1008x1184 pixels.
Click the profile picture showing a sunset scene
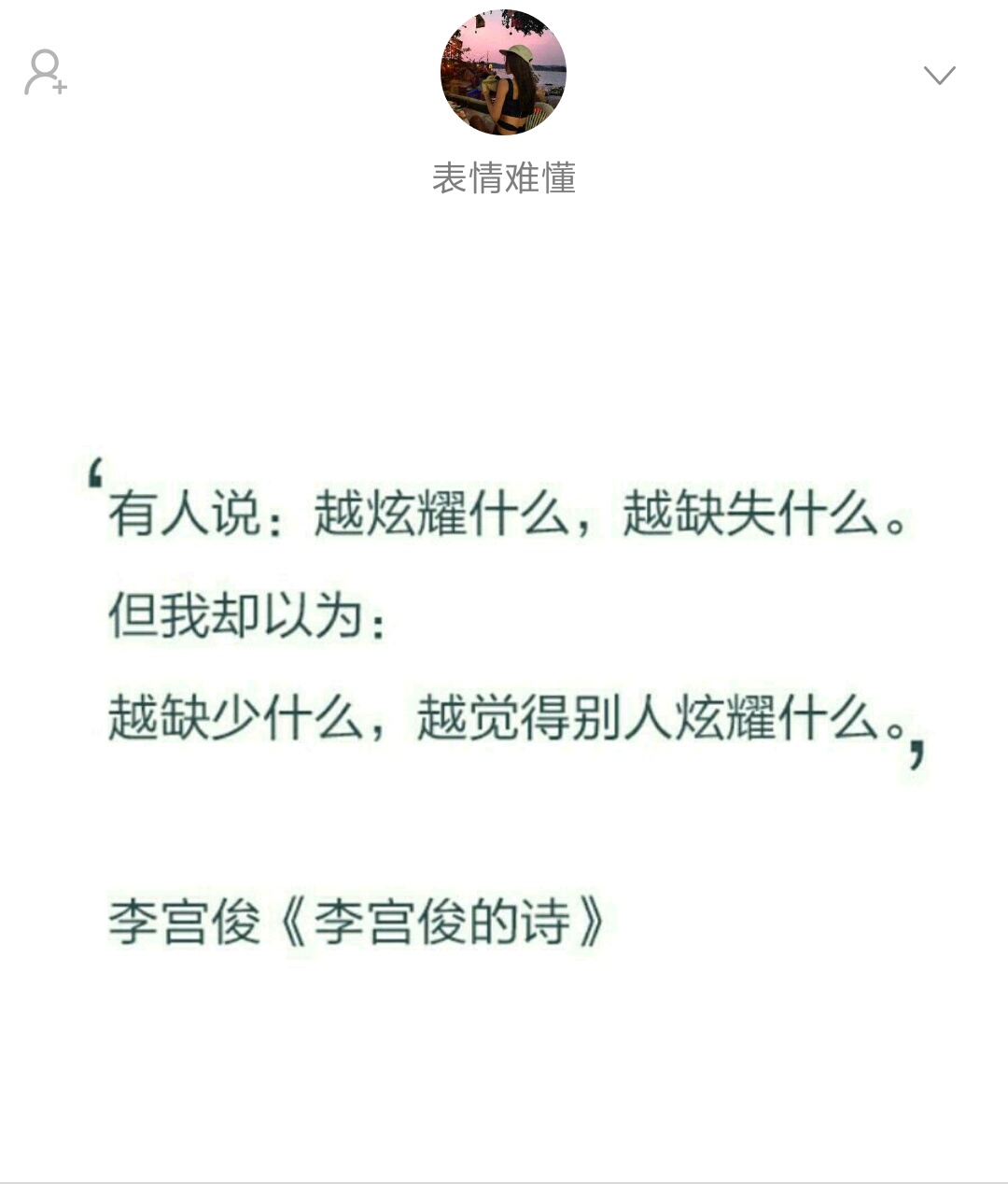[504, 70]
